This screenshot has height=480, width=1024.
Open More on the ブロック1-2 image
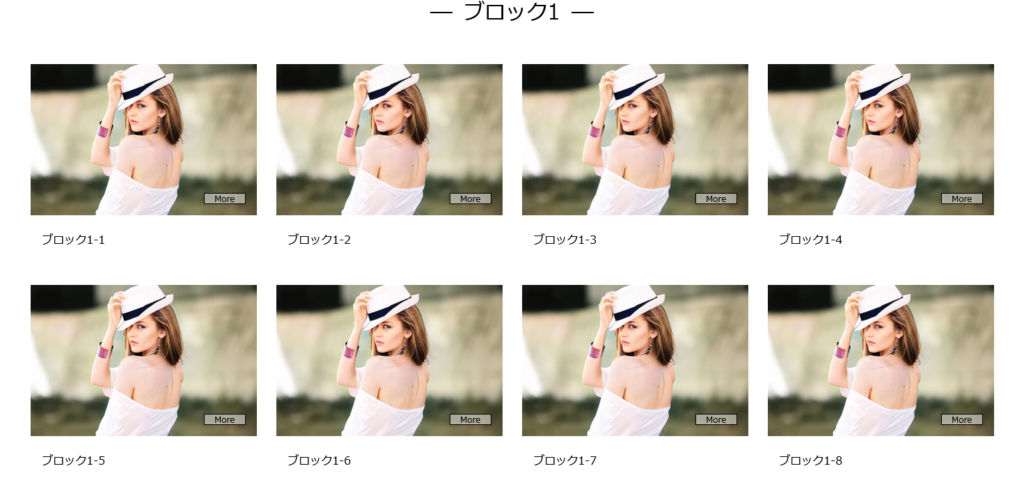tap(470, 199)
